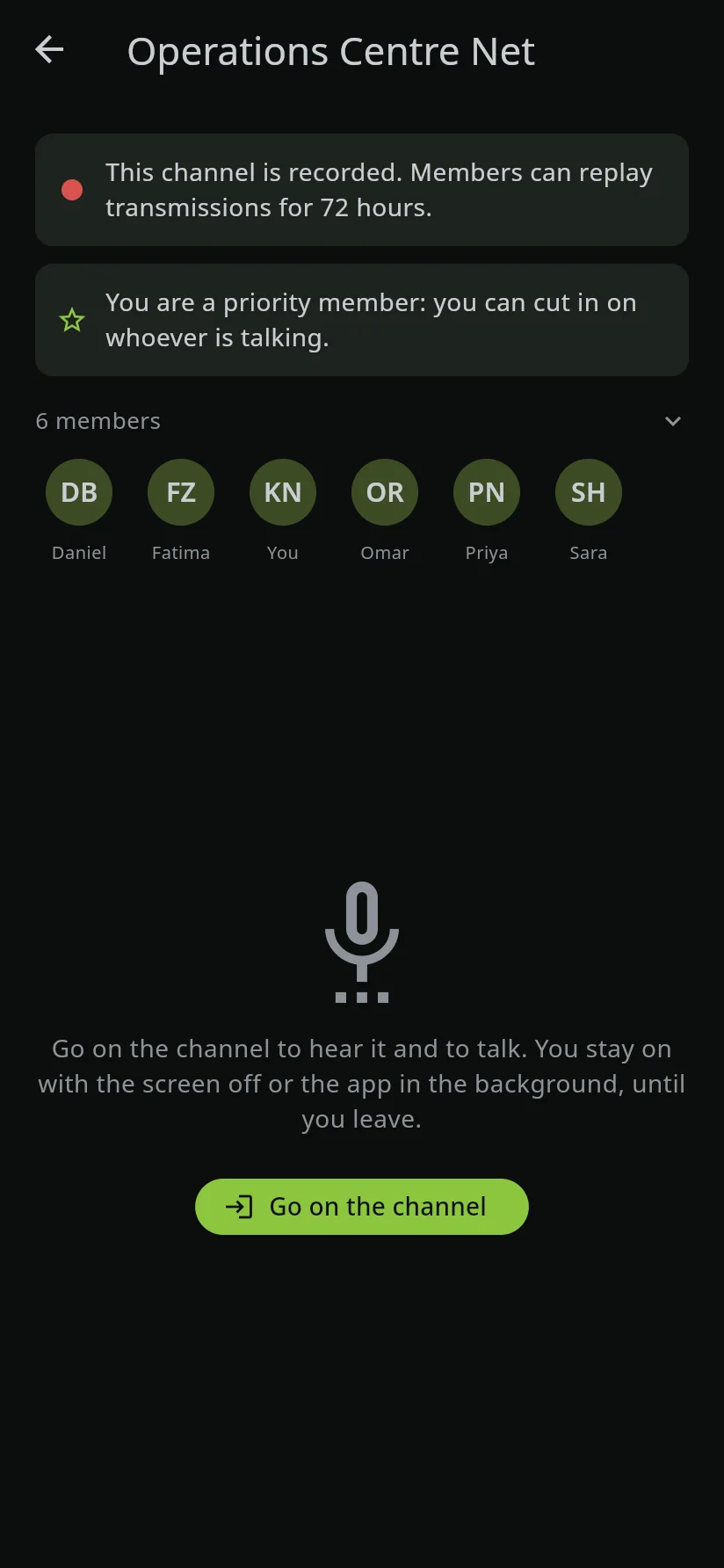Open Sara's SH member avatar

[x=589, y=492]
